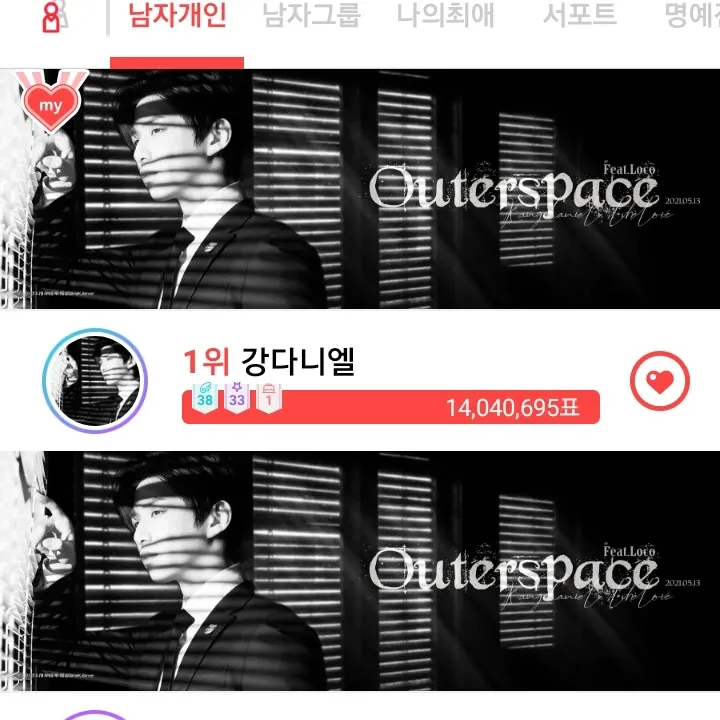Open the 나의최애 tab
The height and width of the screenshot is (720, 720).
coord(445,17)
